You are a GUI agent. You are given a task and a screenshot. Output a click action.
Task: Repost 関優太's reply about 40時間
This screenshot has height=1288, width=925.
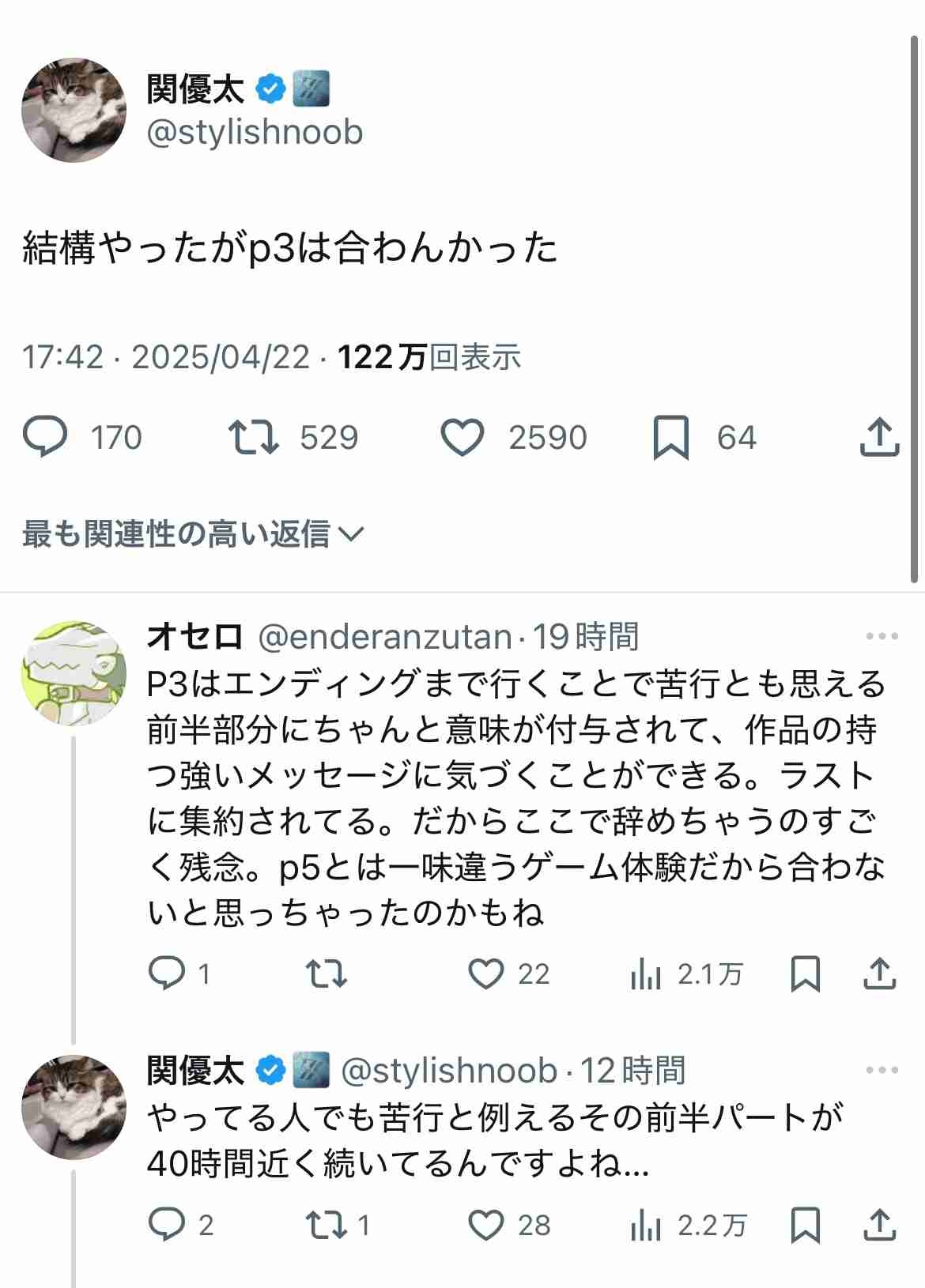327,1225
